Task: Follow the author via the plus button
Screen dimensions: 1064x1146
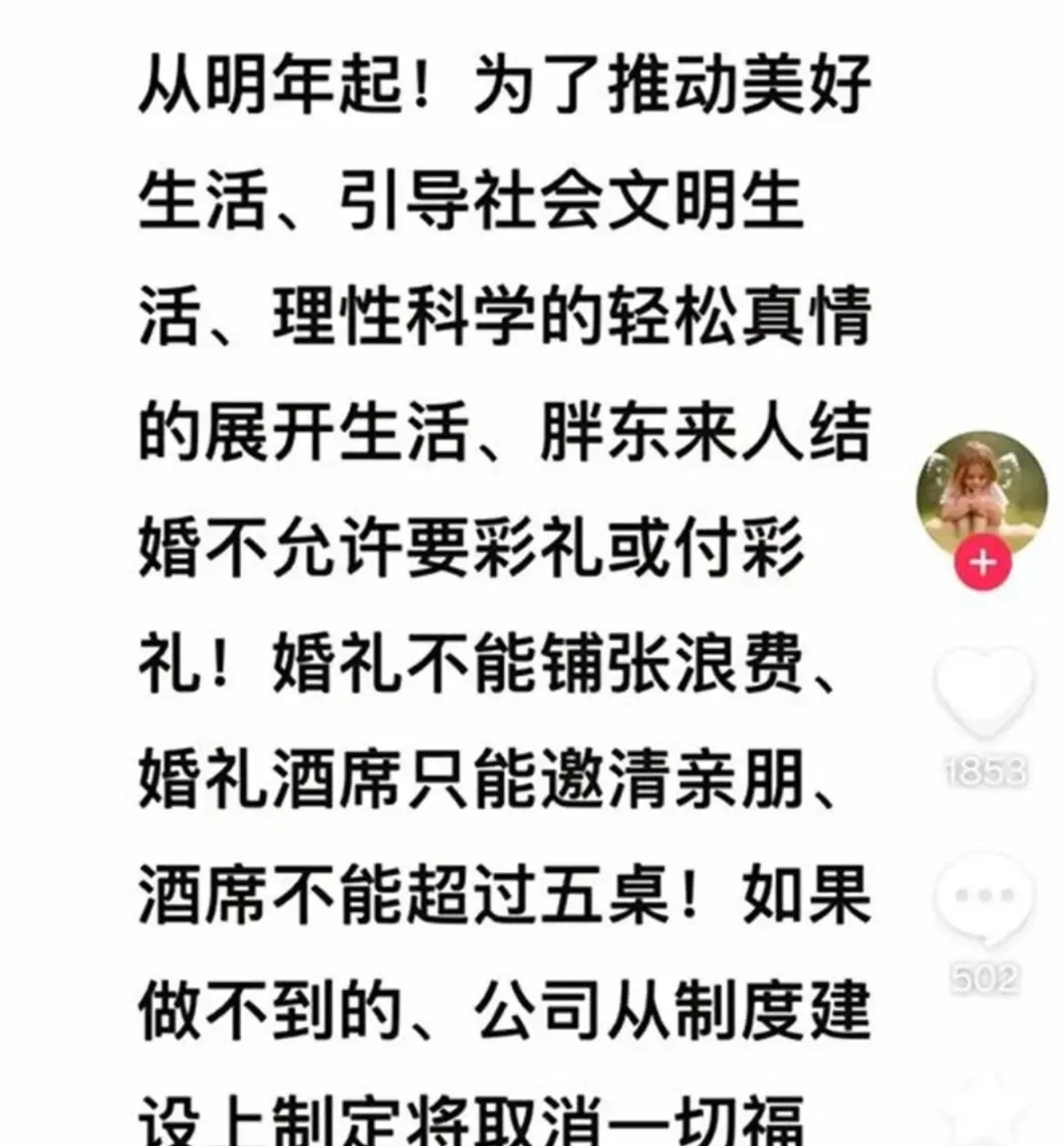Action: point(982,563)
